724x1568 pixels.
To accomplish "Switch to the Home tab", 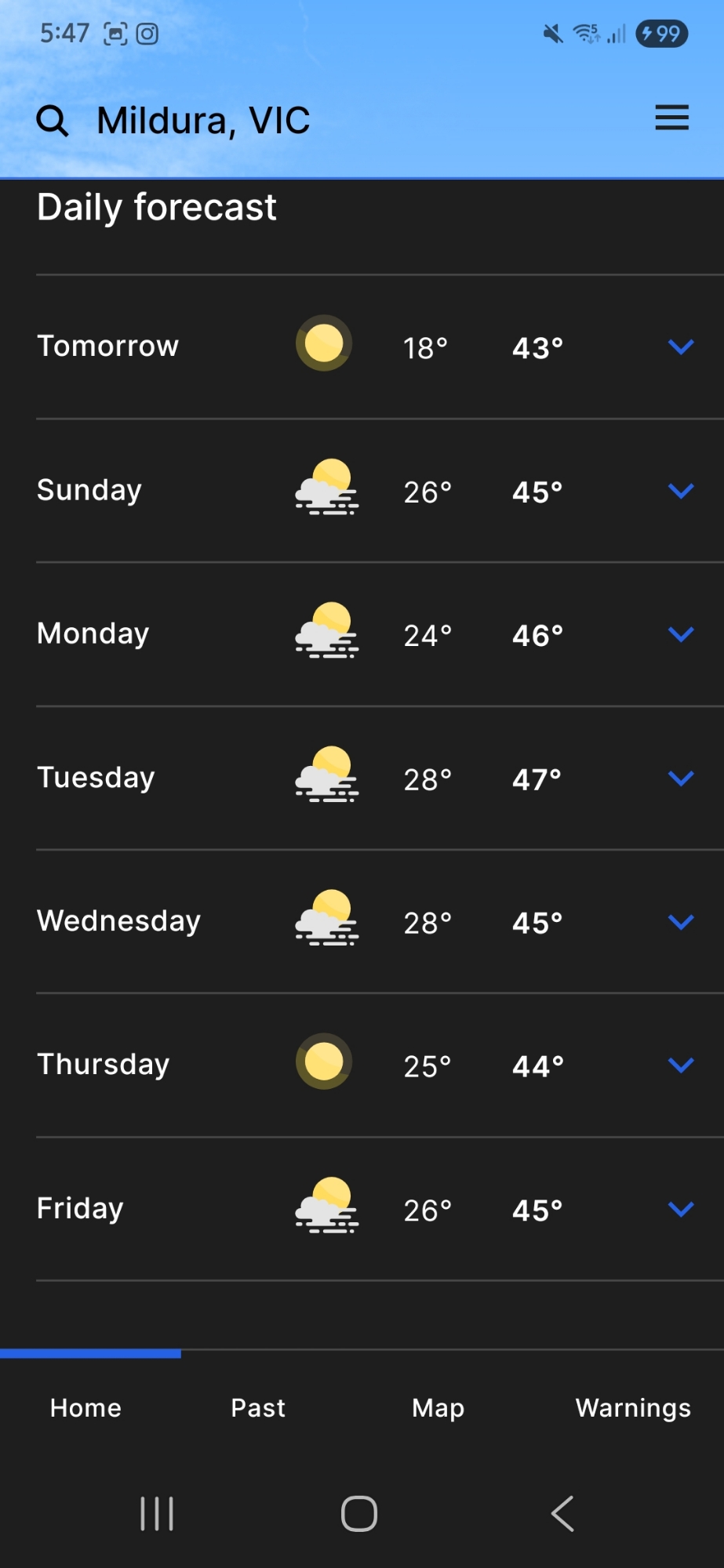I will [x=85, y=1408].
